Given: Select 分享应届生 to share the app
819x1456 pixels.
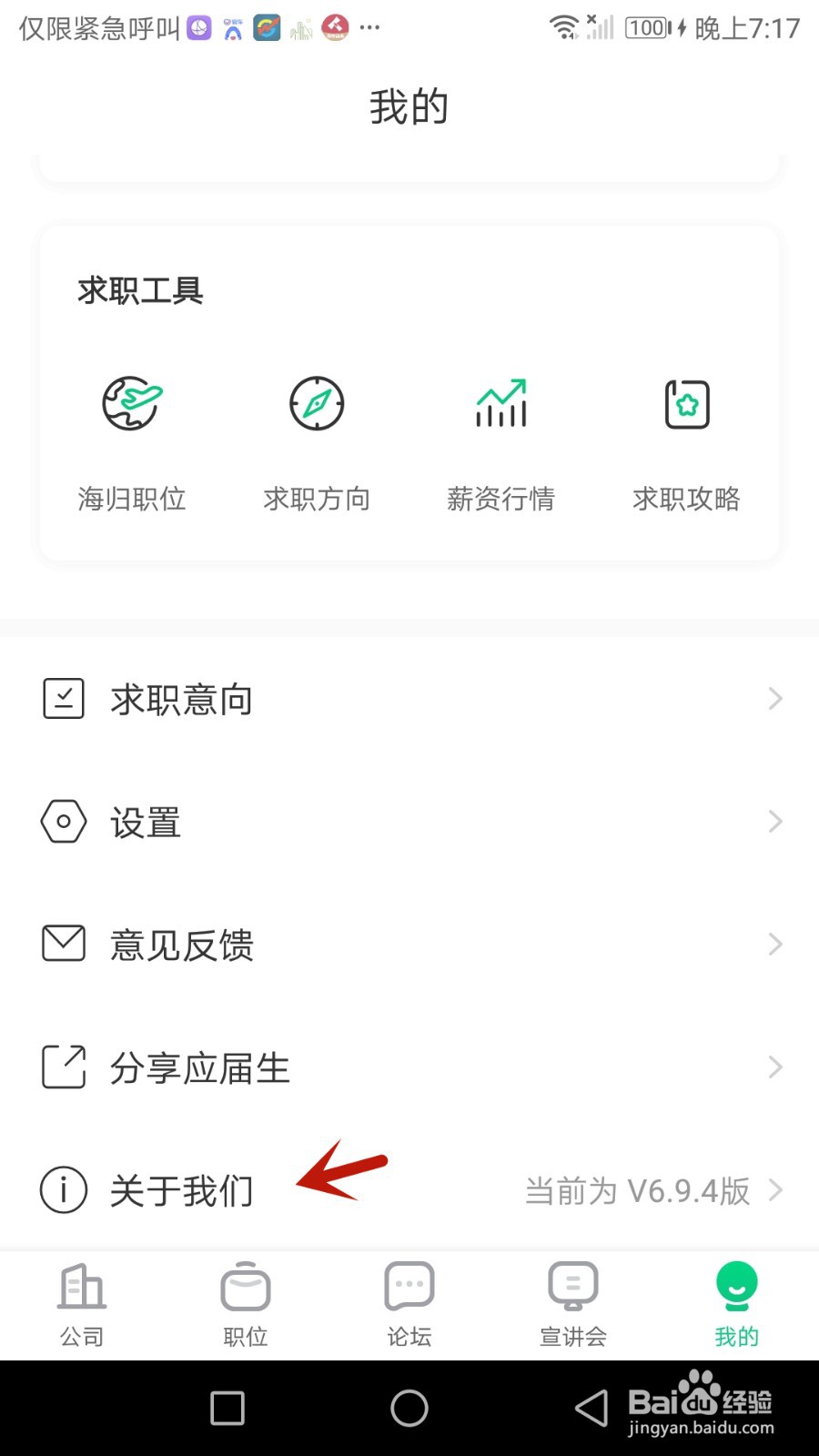Looking at the screenshot, I should pos(409,1067).
